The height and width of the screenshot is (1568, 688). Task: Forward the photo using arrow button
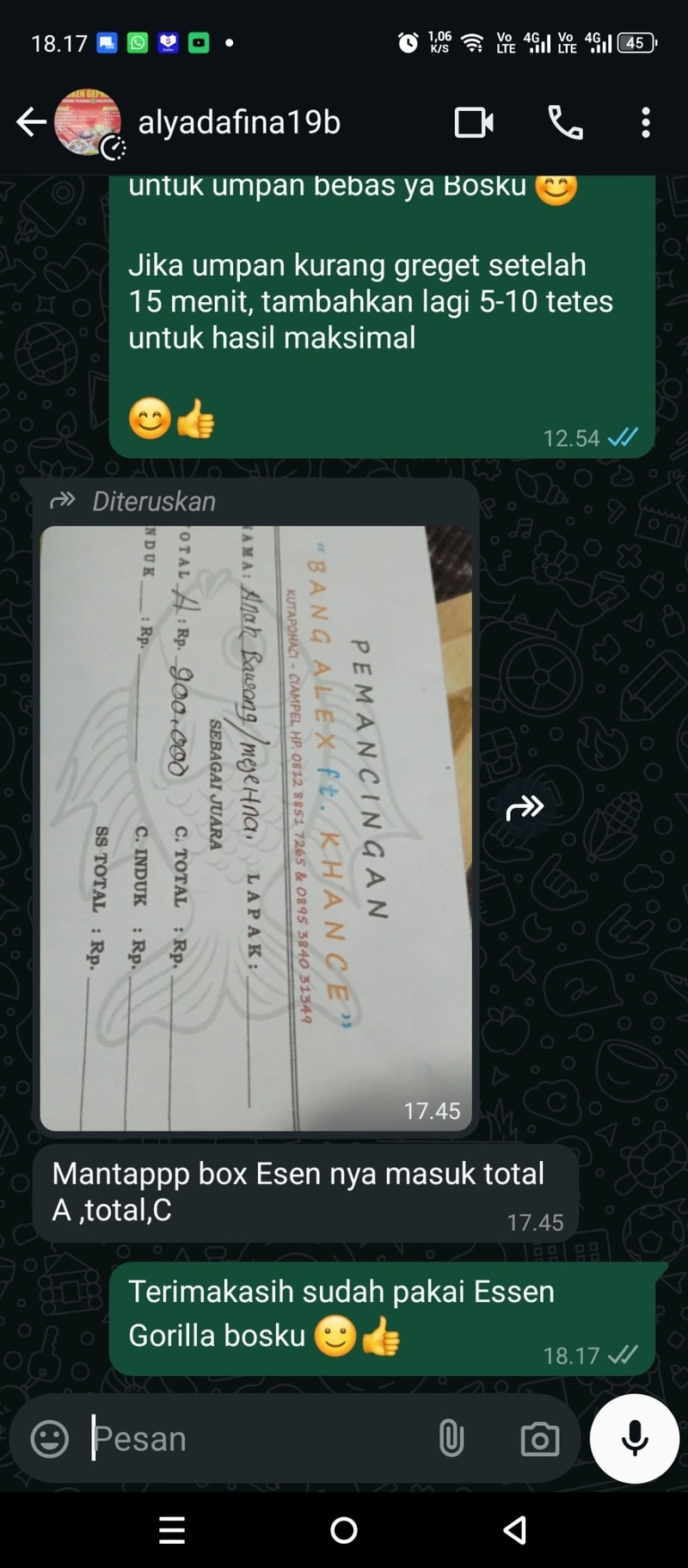pyautogui.click(x=525, y=807)
